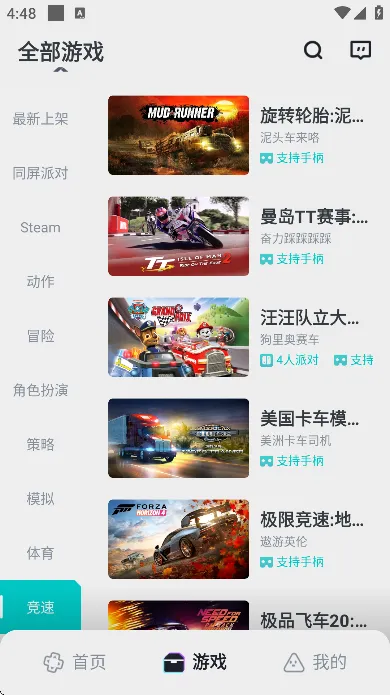Screen dimensions: 390x695
Task: Select the 角色扮演 category
Action: click(40, 390)
